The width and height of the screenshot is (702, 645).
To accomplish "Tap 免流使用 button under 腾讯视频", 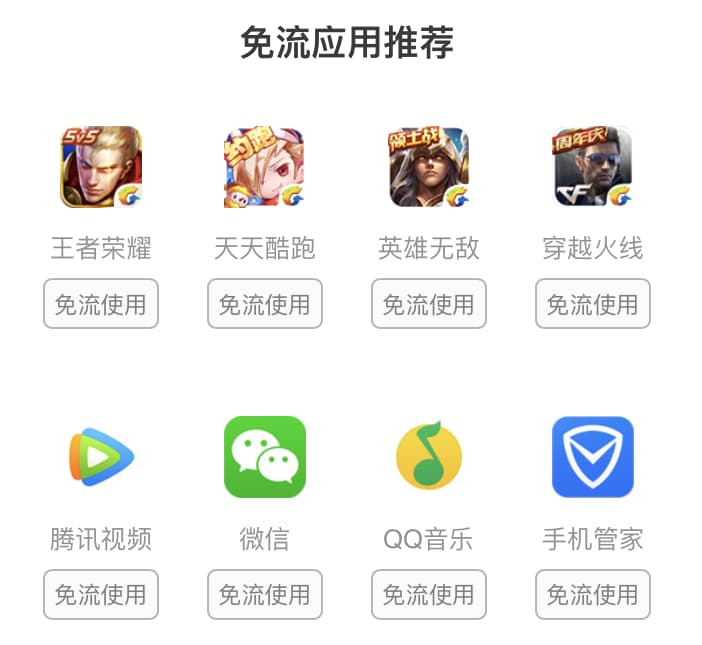I will click(x=101, y=594).
